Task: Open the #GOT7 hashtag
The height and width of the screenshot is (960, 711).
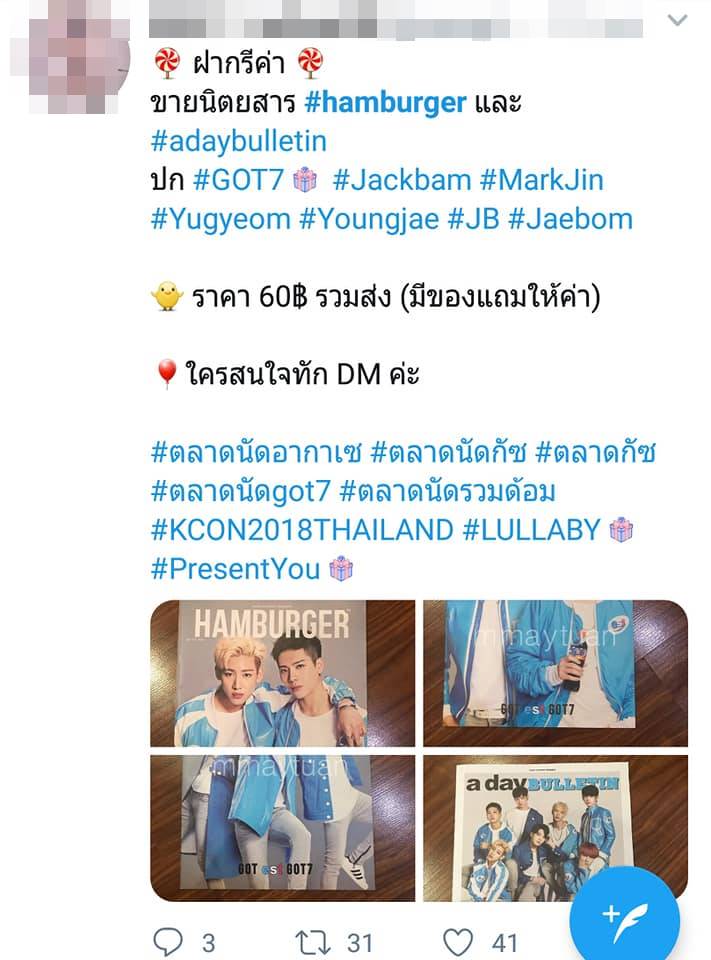Action: (239, 180)
